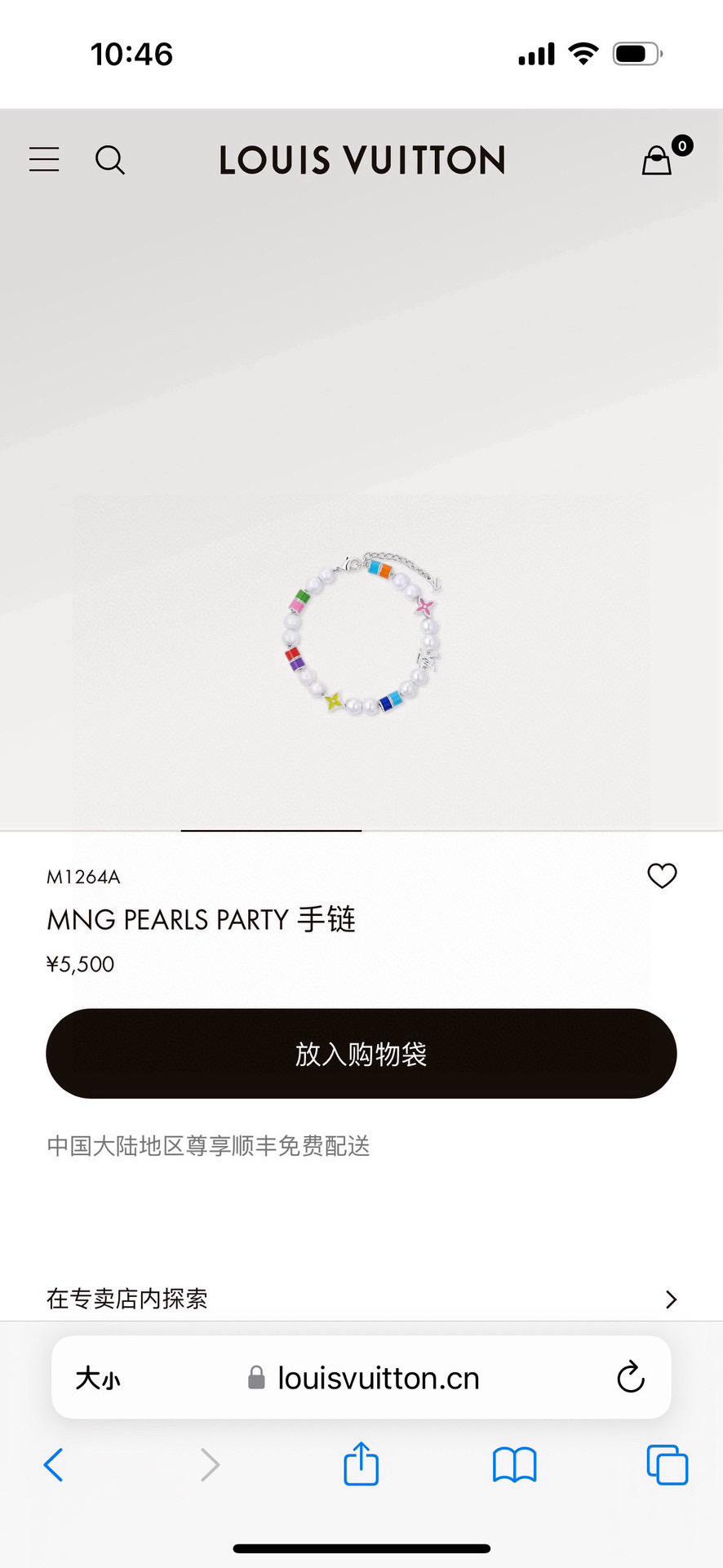The image size is (723, 1568).
Task: Add bracelet to wishlist with heart icon
Action: [662, 876]
